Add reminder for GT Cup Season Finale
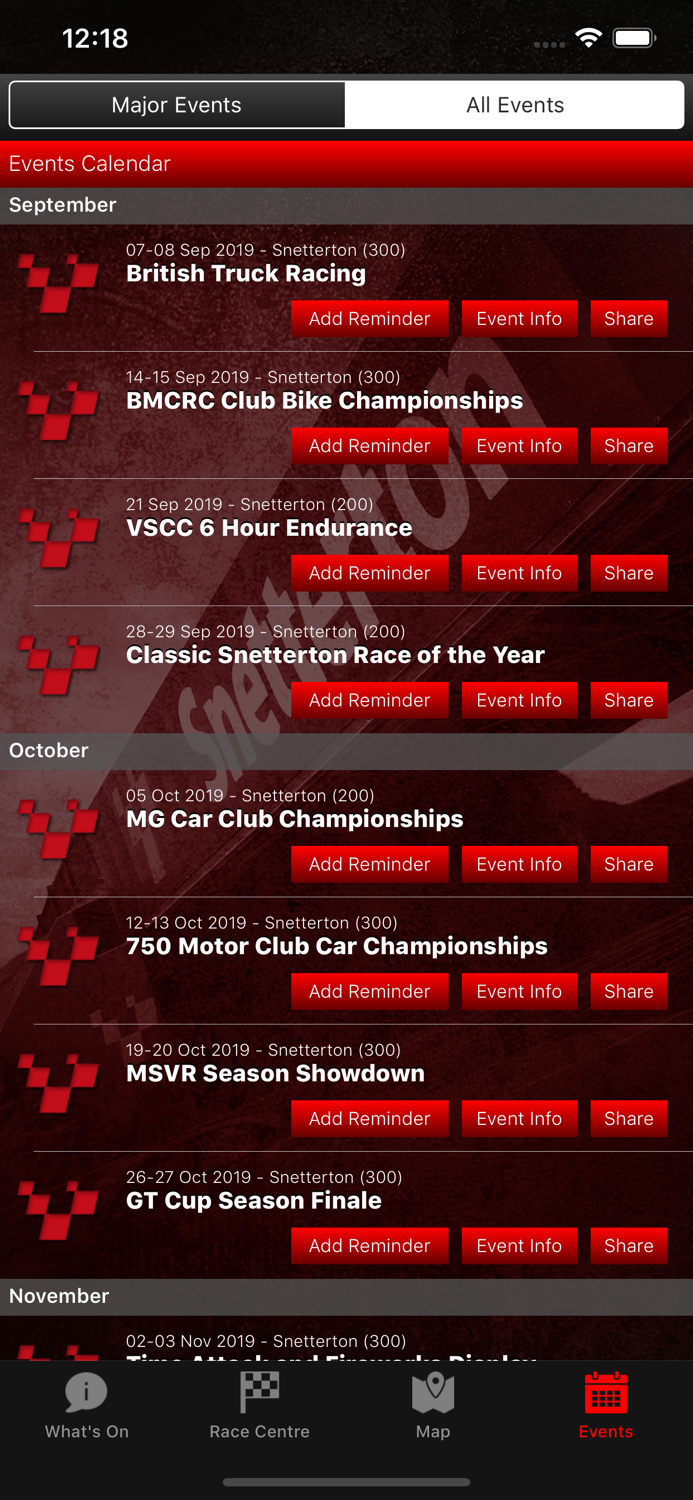Viewport: 693px width, 1500px height. tap(369, 1245)
